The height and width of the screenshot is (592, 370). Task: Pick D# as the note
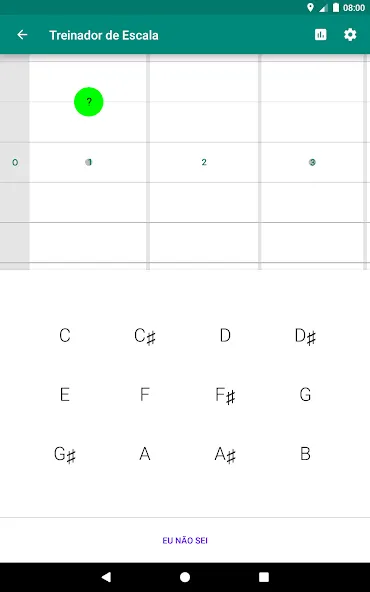[x=305, y=336]
